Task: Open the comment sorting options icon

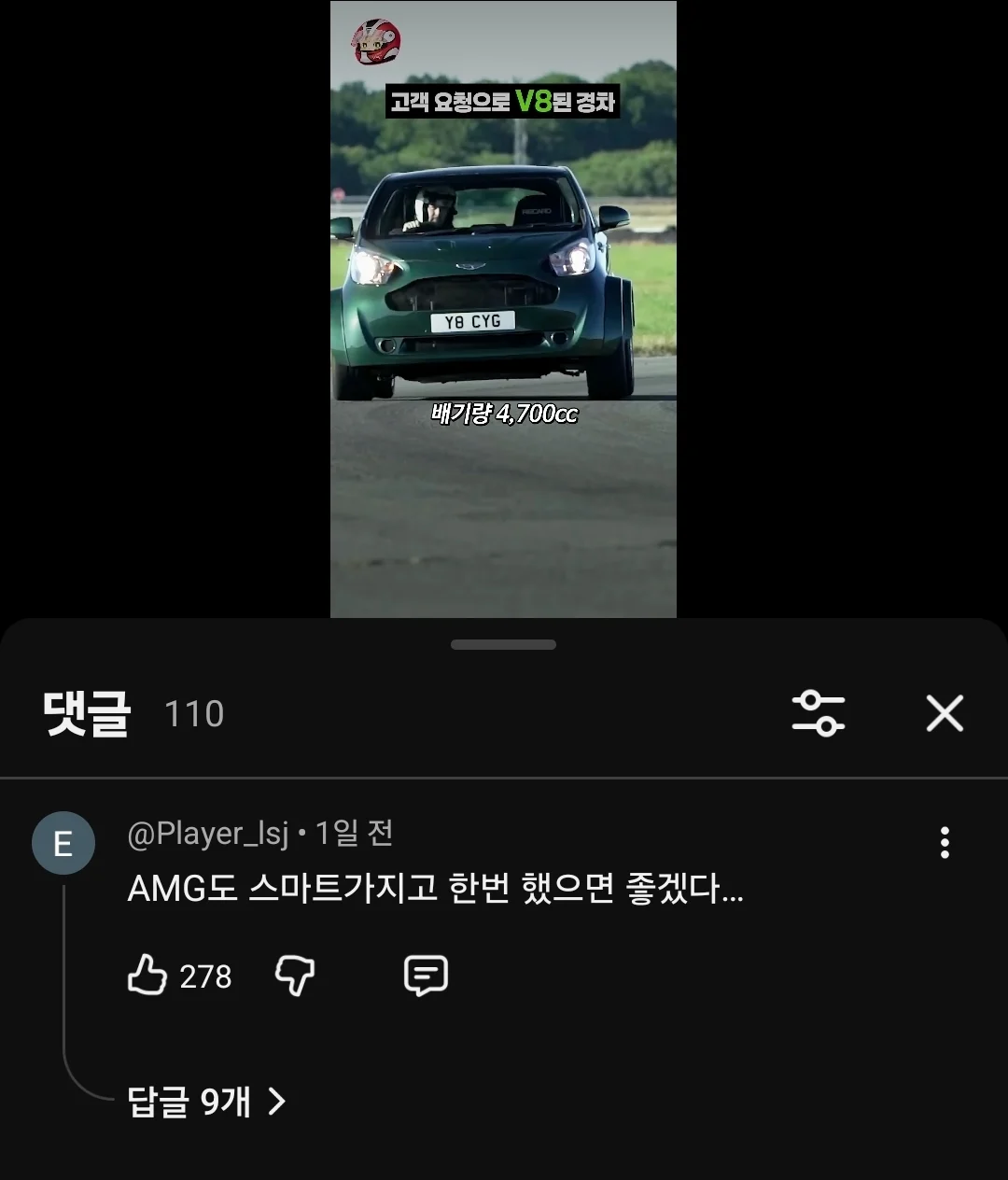Action: 819,714
